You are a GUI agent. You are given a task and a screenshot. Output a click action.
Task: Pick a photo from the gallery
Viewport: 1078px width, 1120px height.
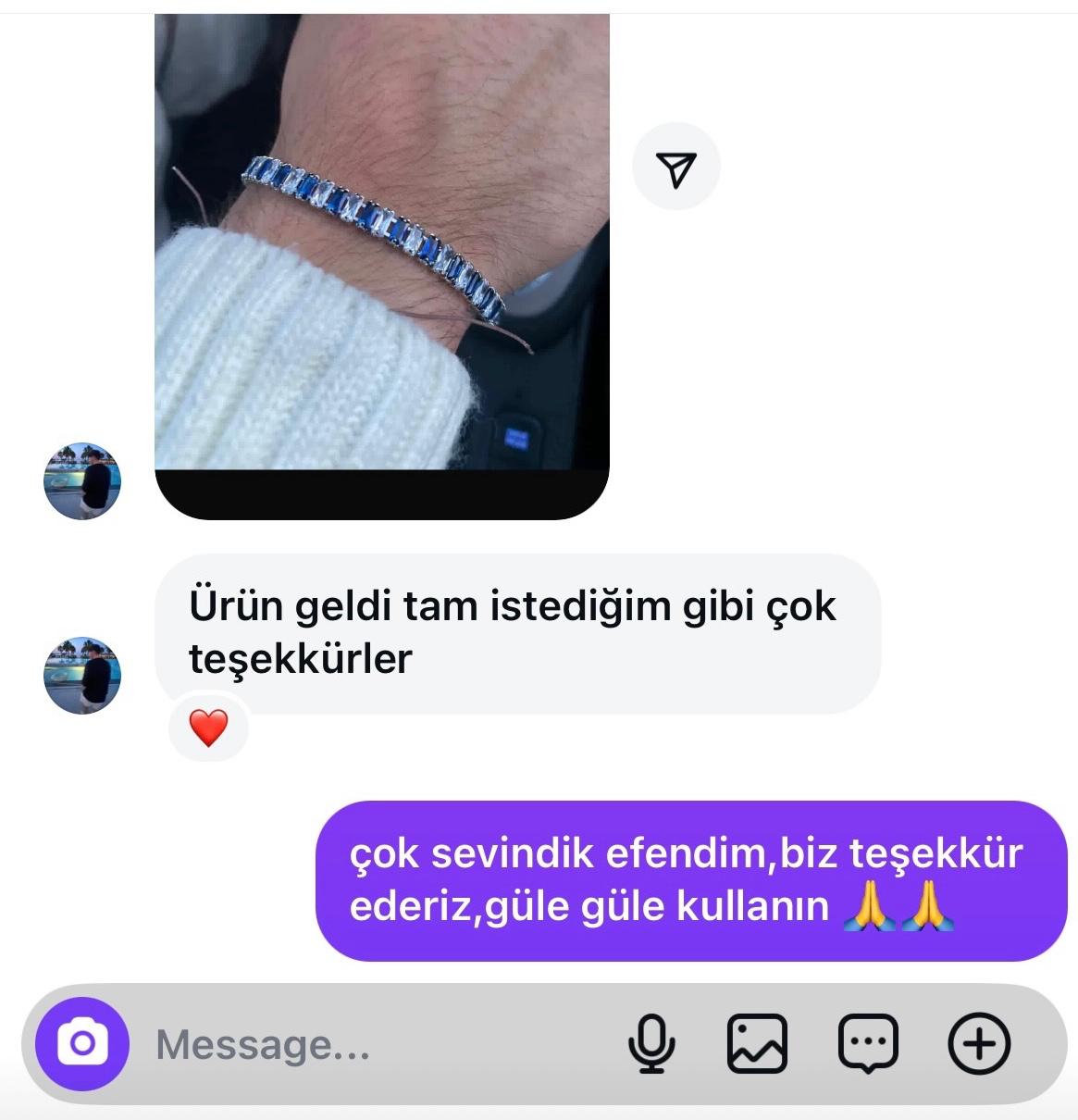[757, 1044]
